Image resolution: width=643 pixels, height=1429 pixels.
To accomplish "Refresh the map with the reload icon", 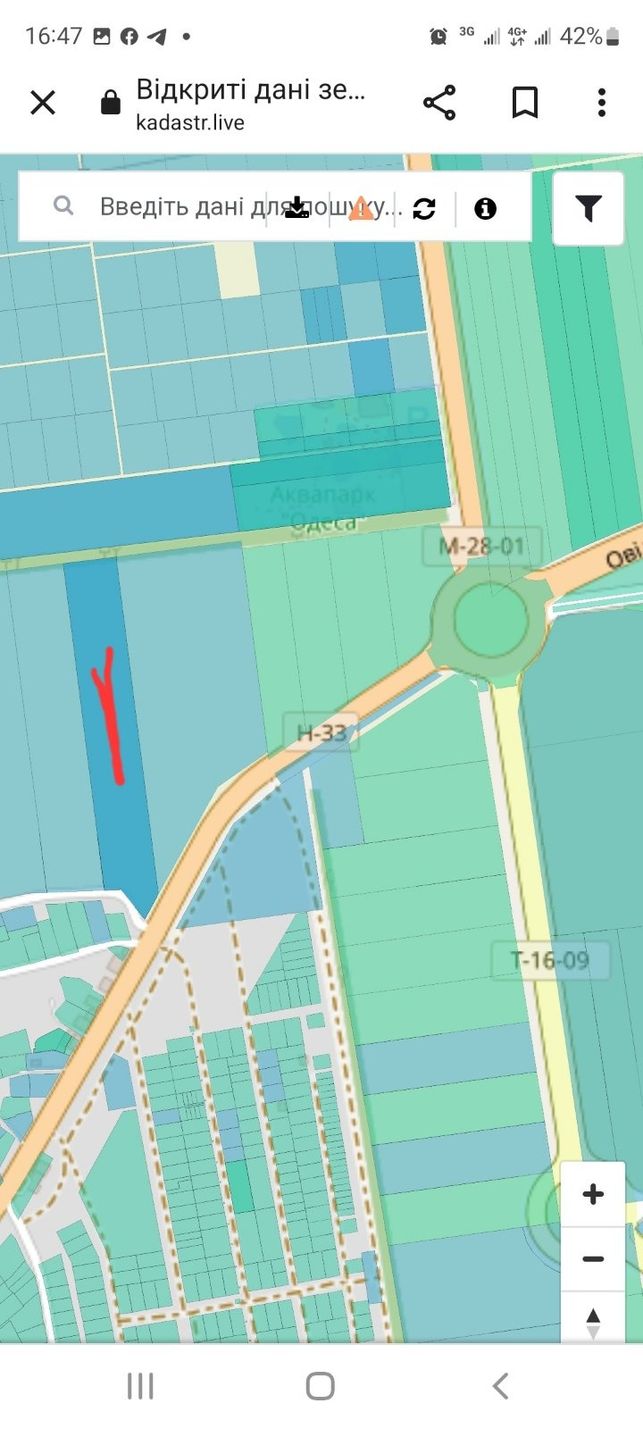I will click(424, 208).
